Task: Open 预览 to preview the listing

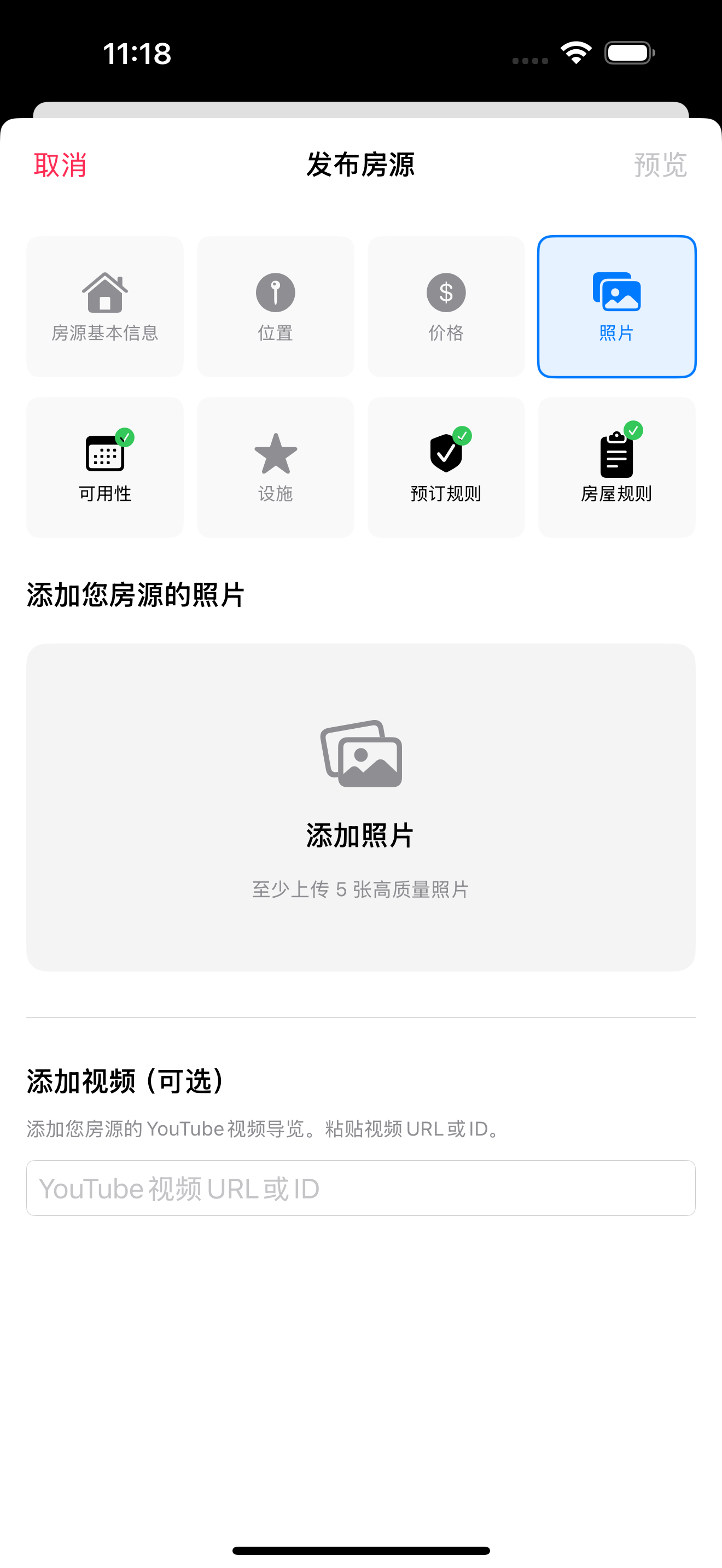Action: coord(660,165)
